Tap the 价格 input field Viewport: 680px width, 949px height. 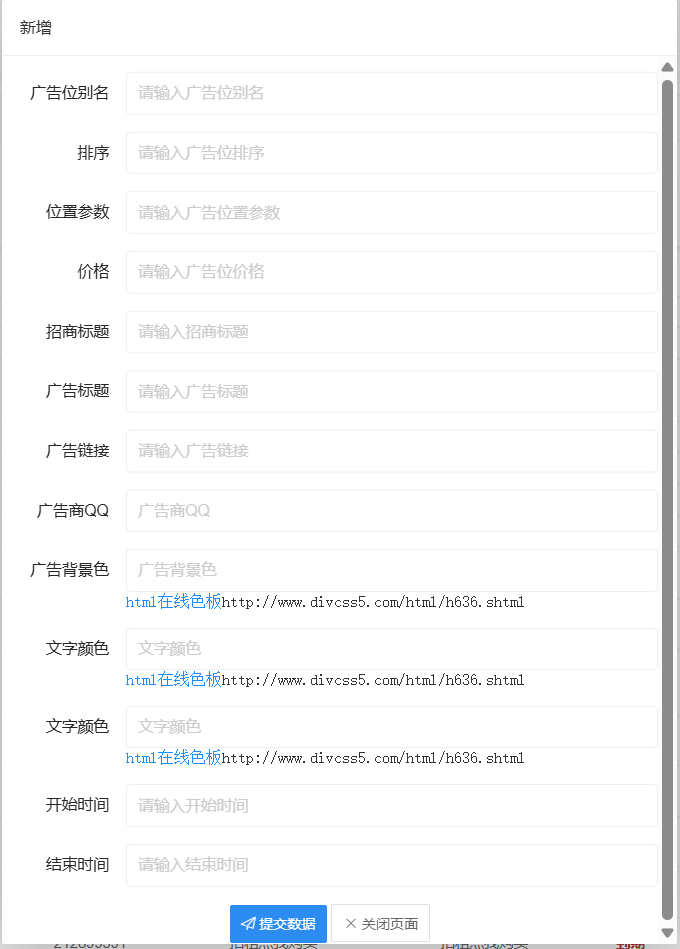click(x=391, y=272)
